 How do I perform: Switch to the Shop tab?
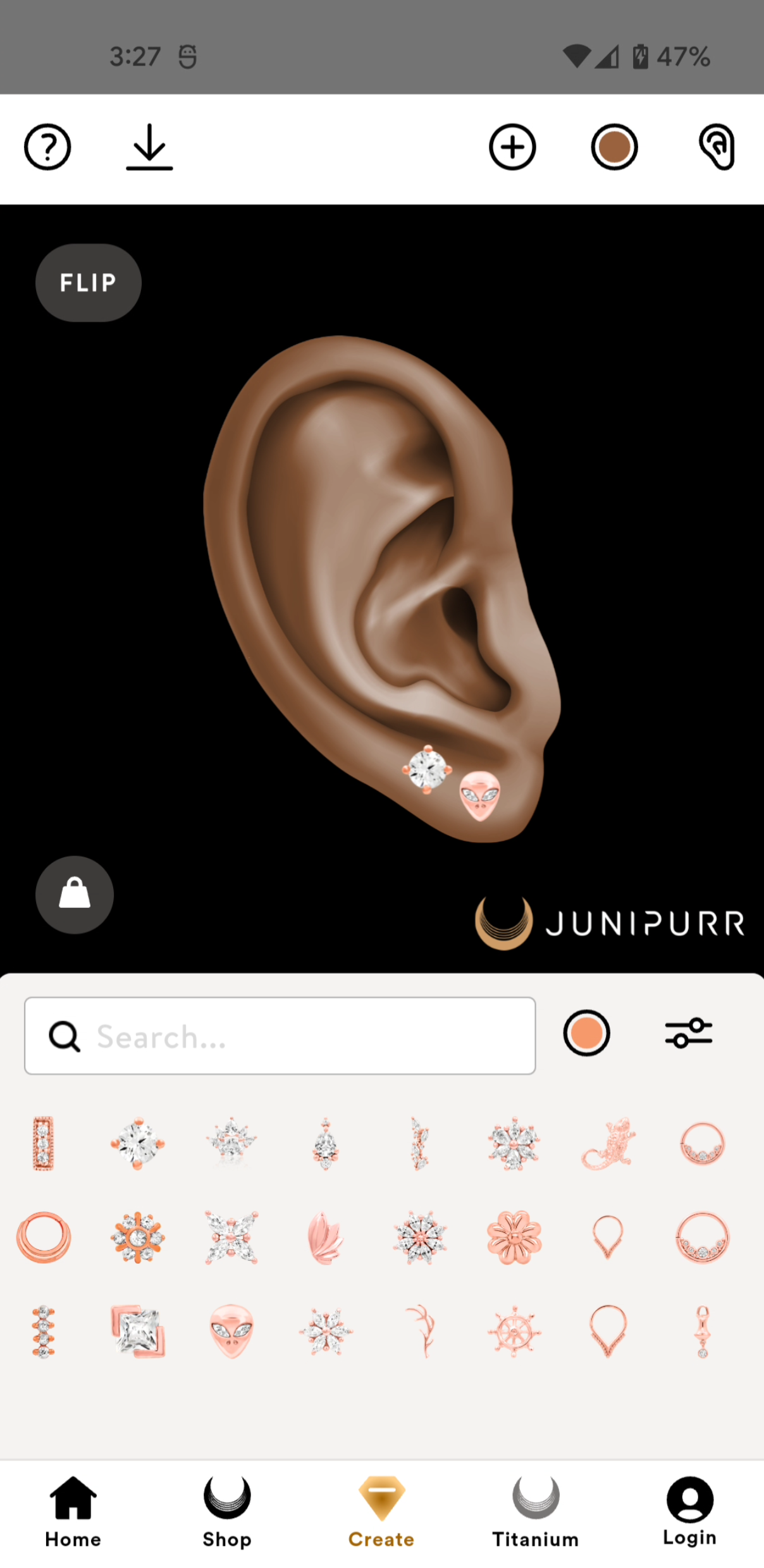[x=227, y=1512]
